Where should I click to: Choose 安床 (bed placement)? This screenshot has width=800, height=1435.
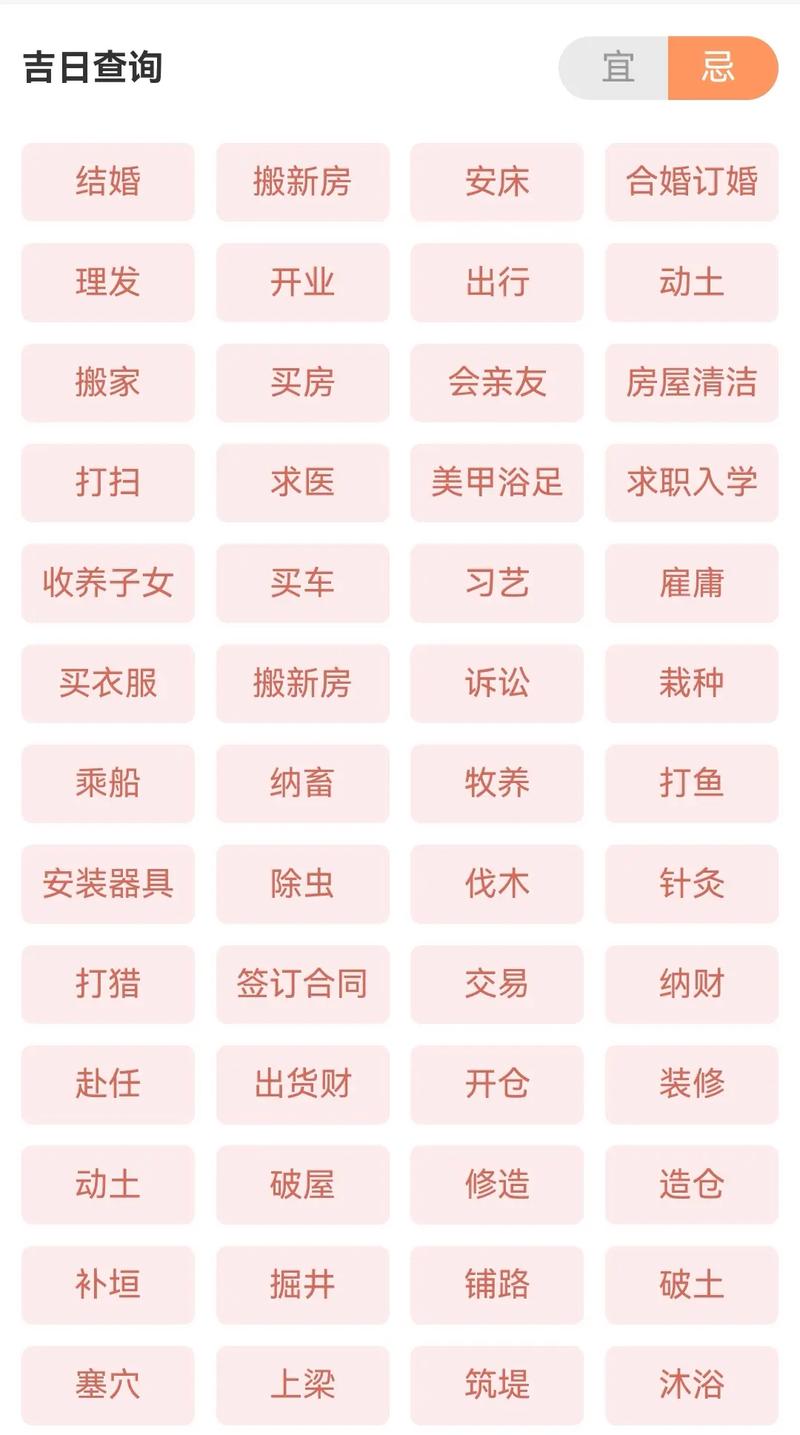(497, 182)
